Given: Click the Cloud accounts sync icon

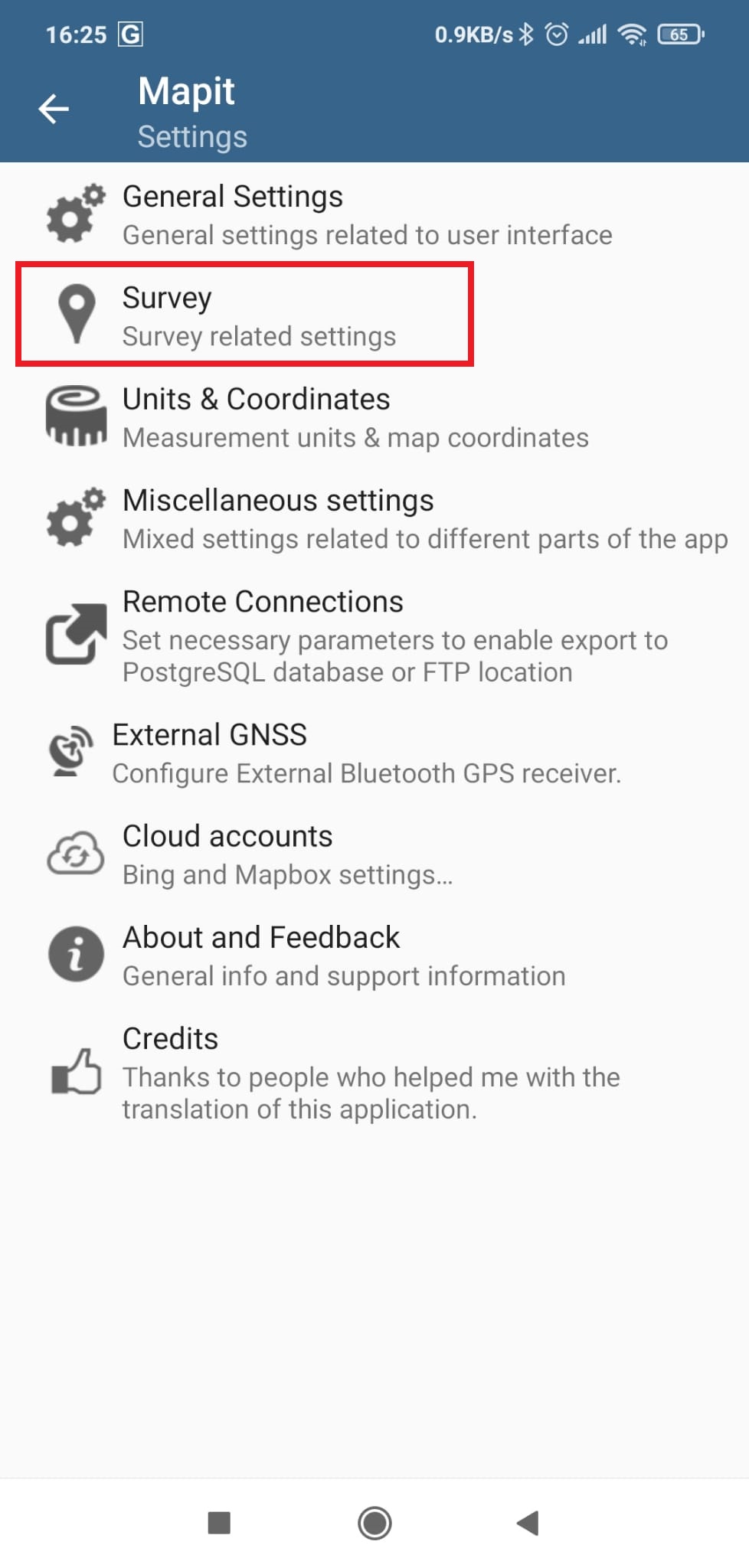Looking at the screenshot, I should 74,854.
